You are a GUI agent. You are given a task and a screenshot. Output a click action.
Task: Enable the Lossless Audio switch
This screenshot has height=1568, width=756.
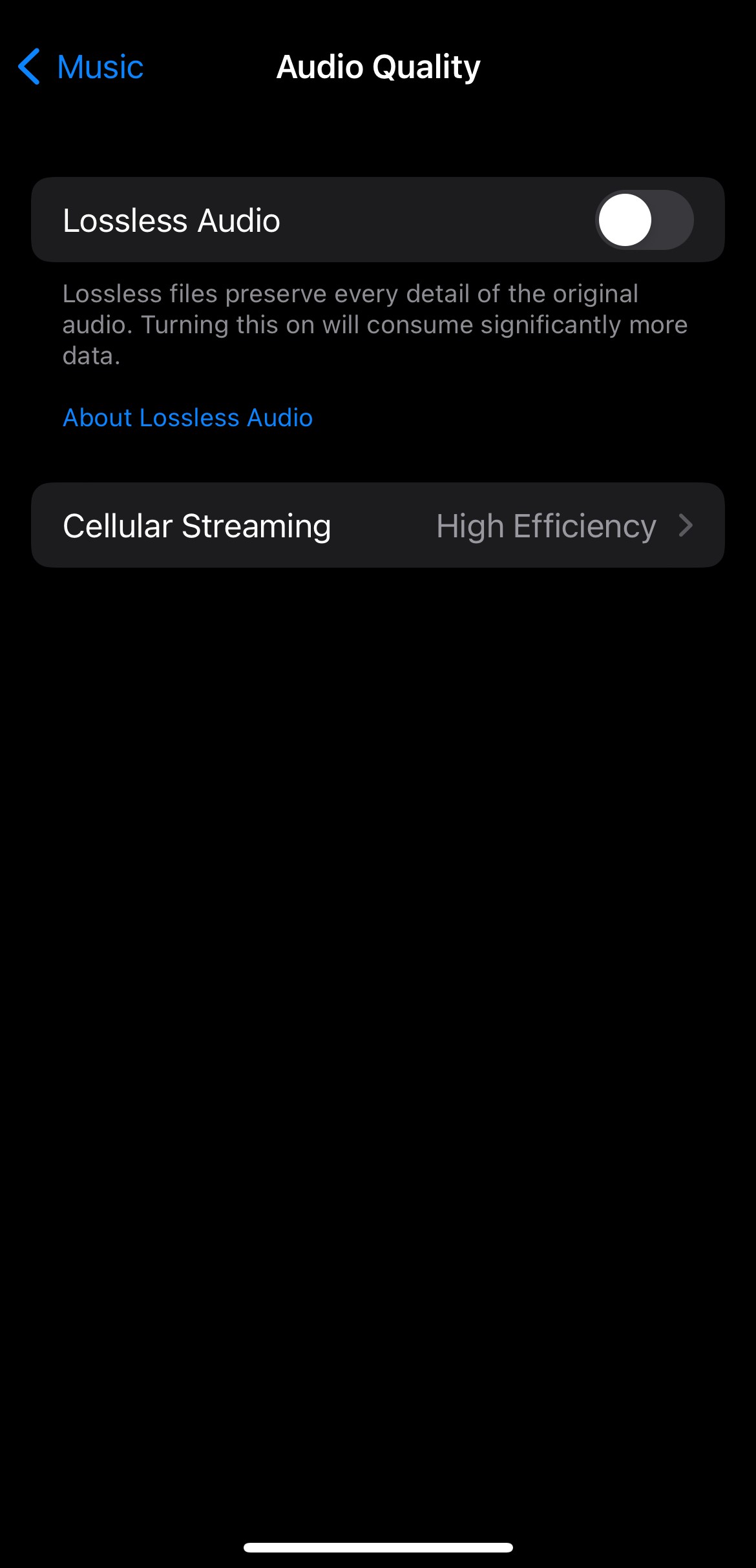(644, 220)
